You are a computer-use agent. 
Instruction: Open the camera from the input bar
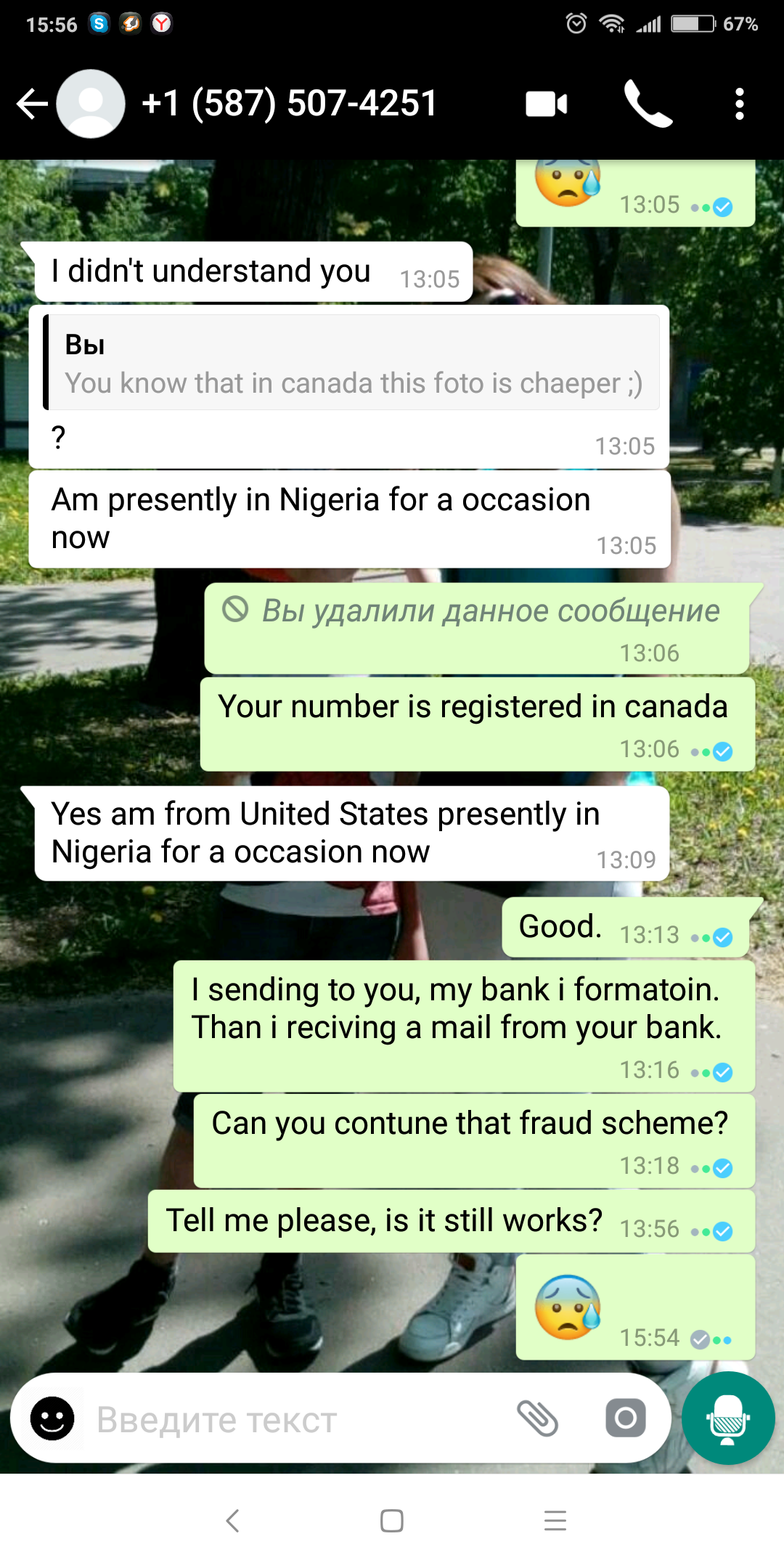pyautogui.click(x=625, y=1418)
